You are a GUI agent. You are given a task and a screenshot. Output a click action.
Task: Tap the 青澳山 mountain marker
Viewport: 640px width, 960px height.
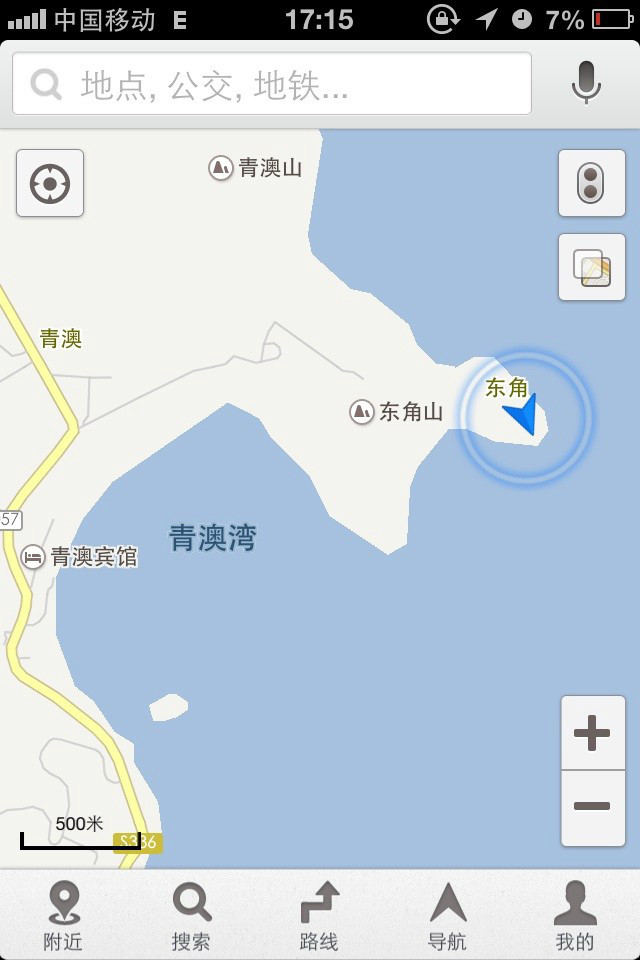point(221,168)
